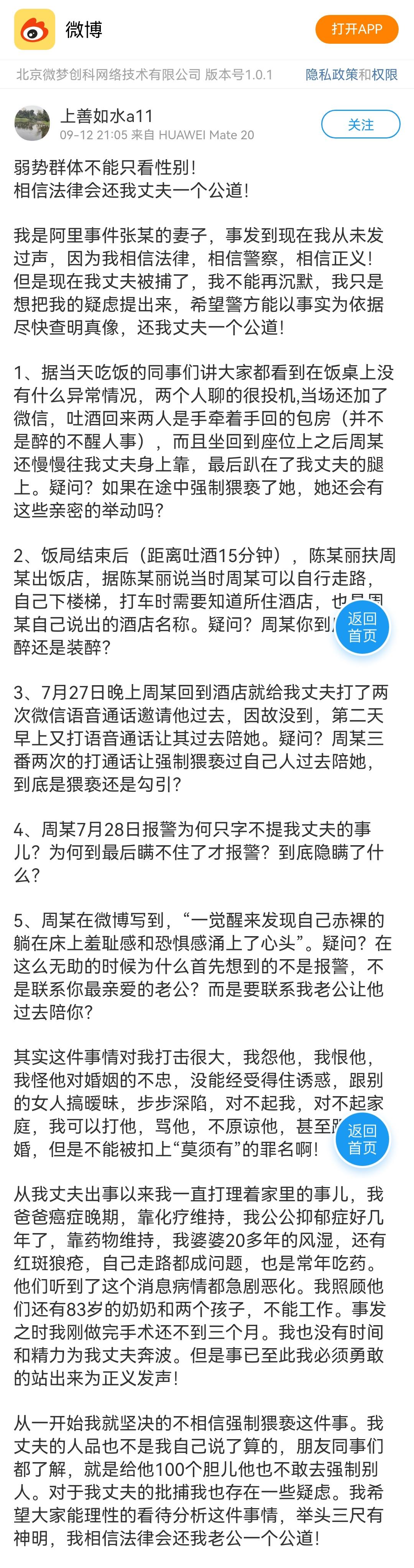This screenshot has height=1568, width=414.
Task: Tap the 打开APP button
Action: [x=356, y=29]
